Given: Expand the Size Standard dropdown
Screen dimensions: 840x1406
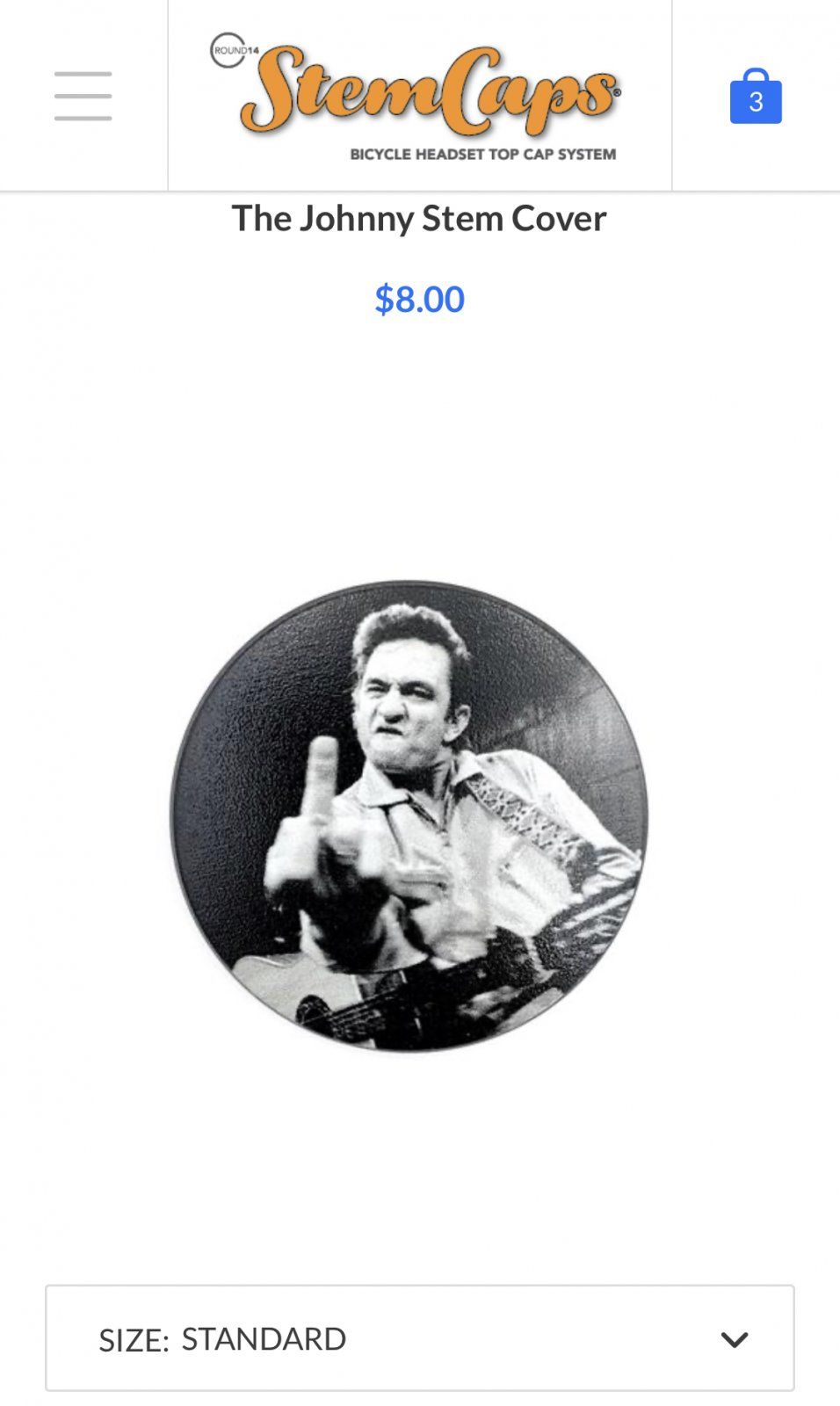Looking at the screenshot, I should 420,1338.
